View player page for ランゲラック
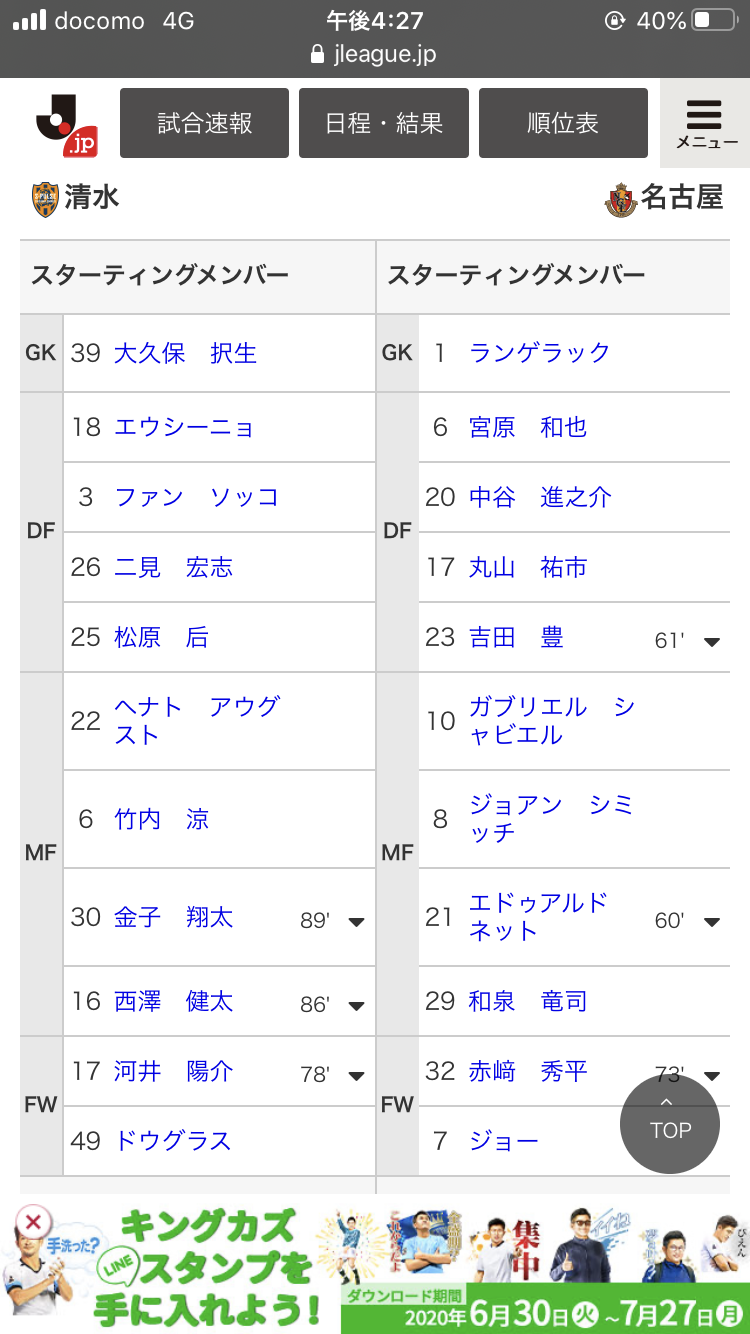 pos(539,353)
